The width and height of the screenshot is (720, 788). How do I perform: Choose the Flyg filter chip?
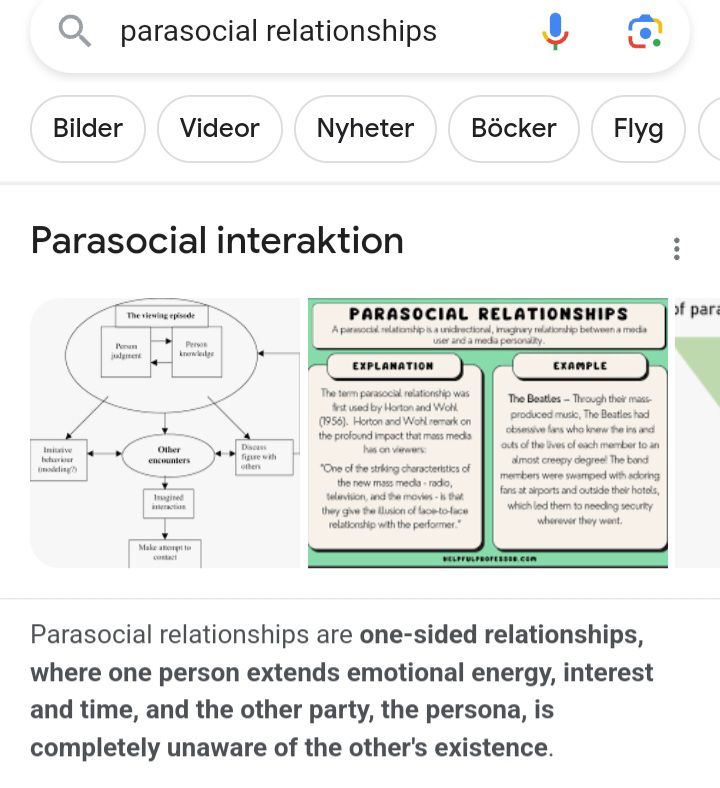tap(638, 128)
